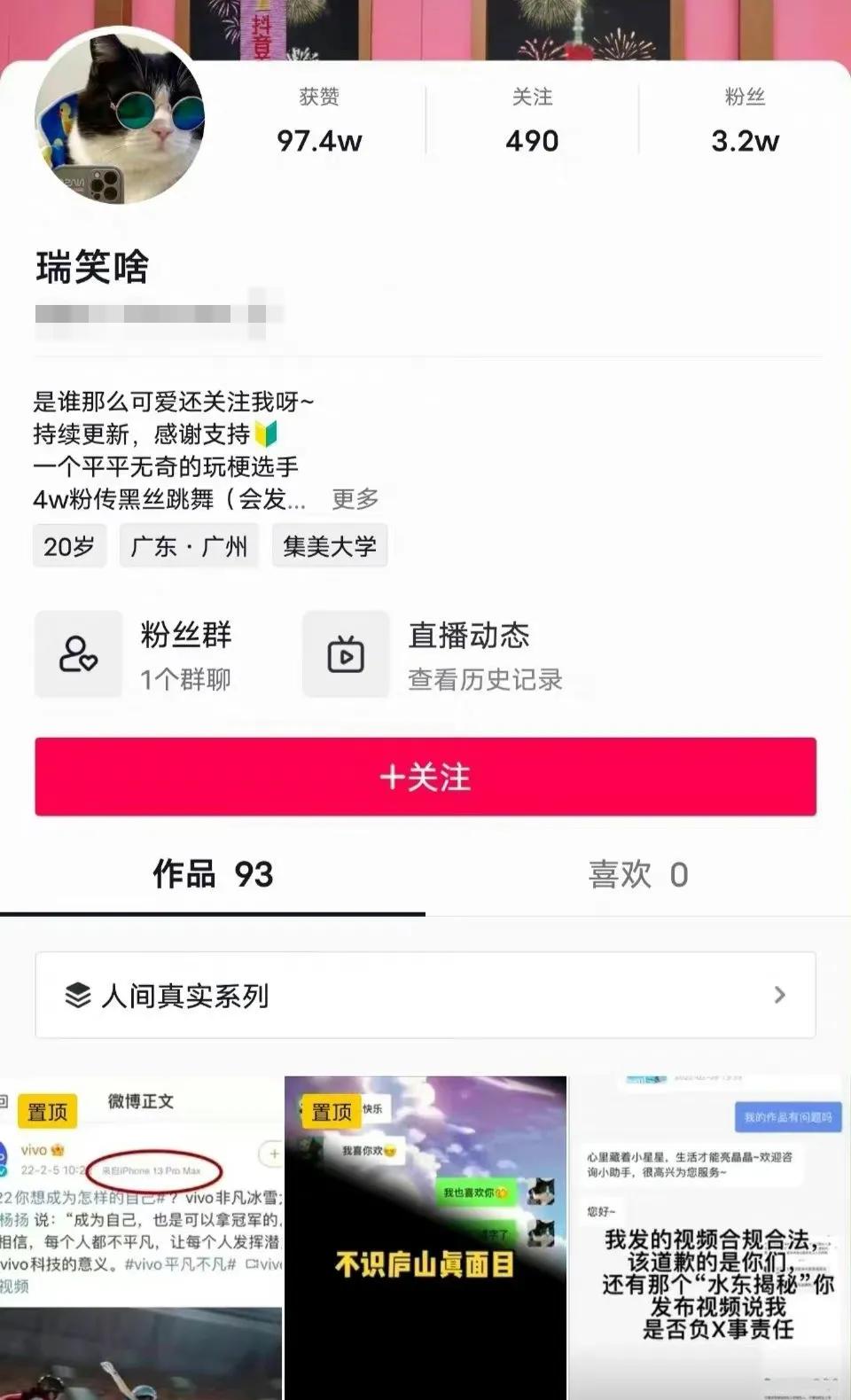This screenshot has height=1400, width=851.
Task: Open pinned vivo 微博正文 video
Action: 140,1237
